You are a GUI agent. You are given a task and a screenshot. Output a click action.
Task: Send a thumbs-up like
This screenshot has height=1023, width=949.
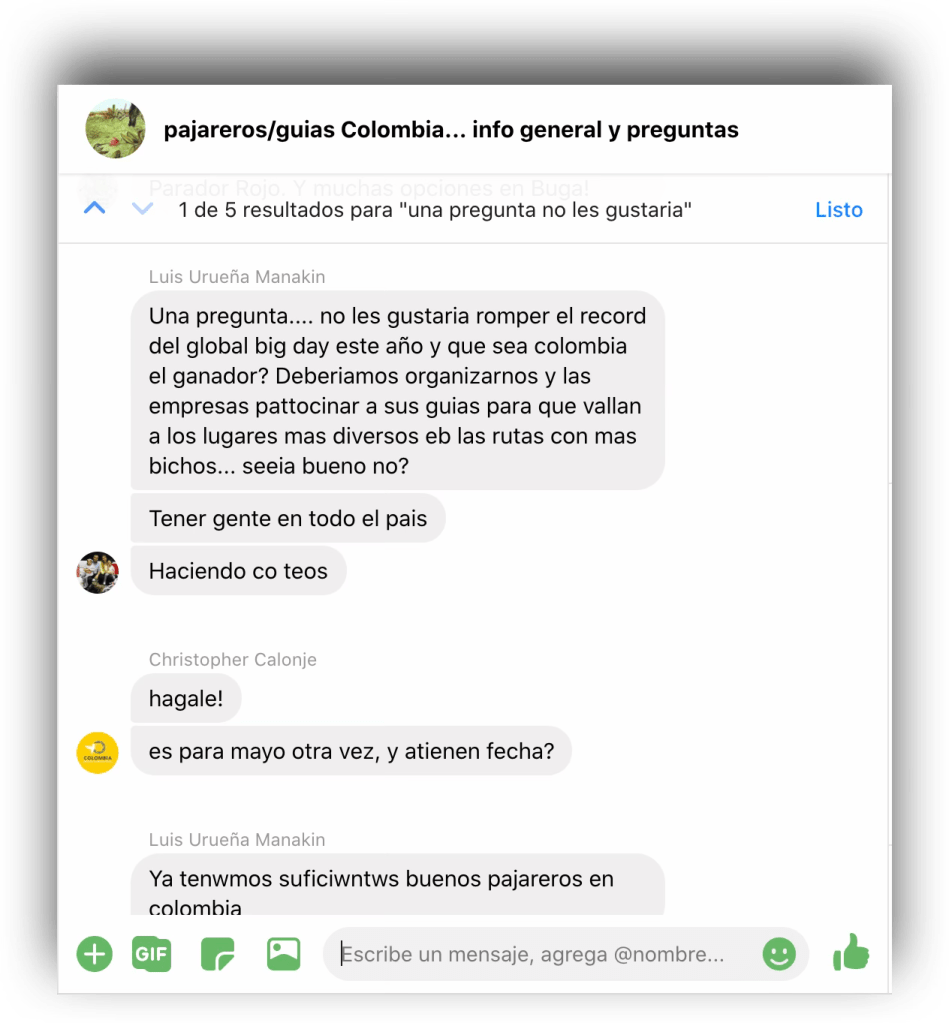(x=851, y=953)
